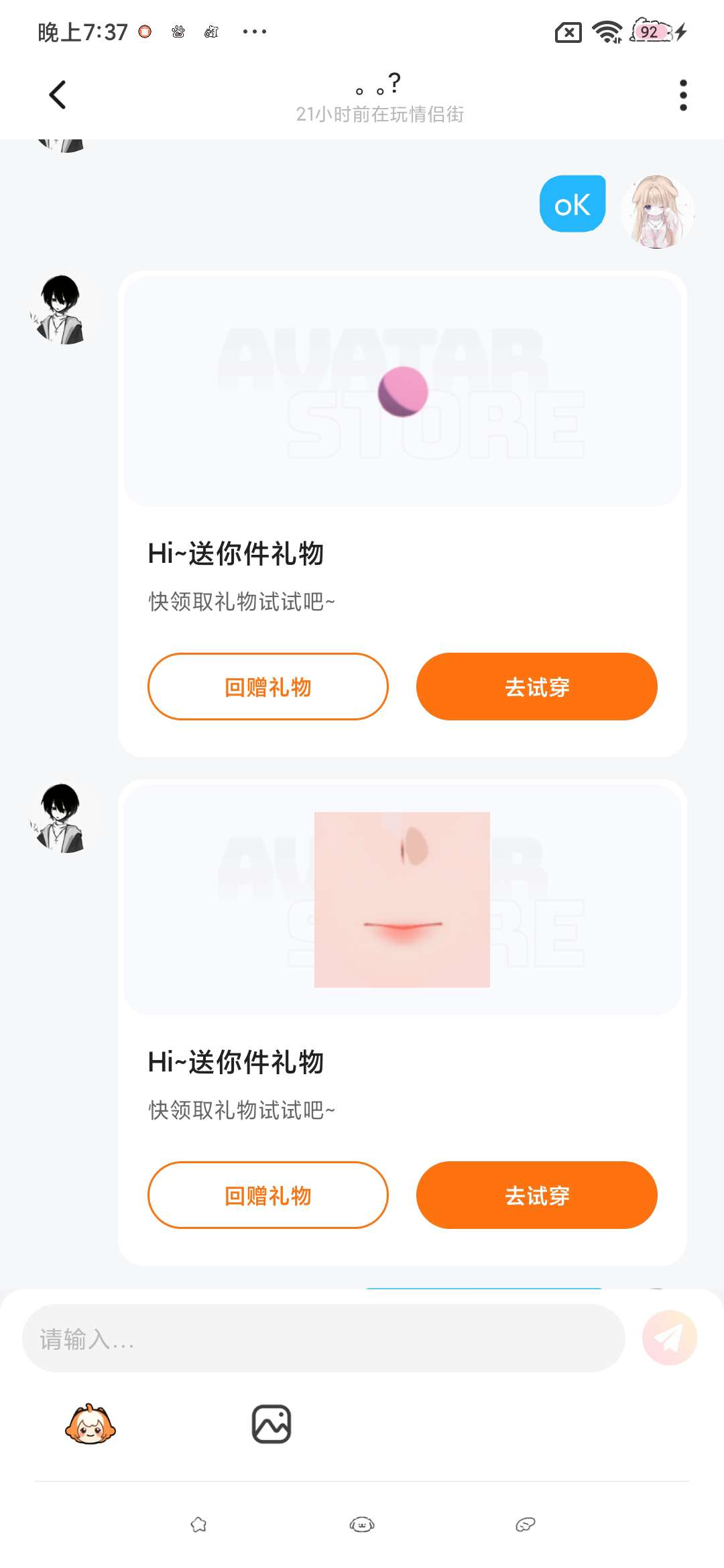Tap 回赠礼物 on the pink ball gift
724x1568 pixels.
click(268, 686)
